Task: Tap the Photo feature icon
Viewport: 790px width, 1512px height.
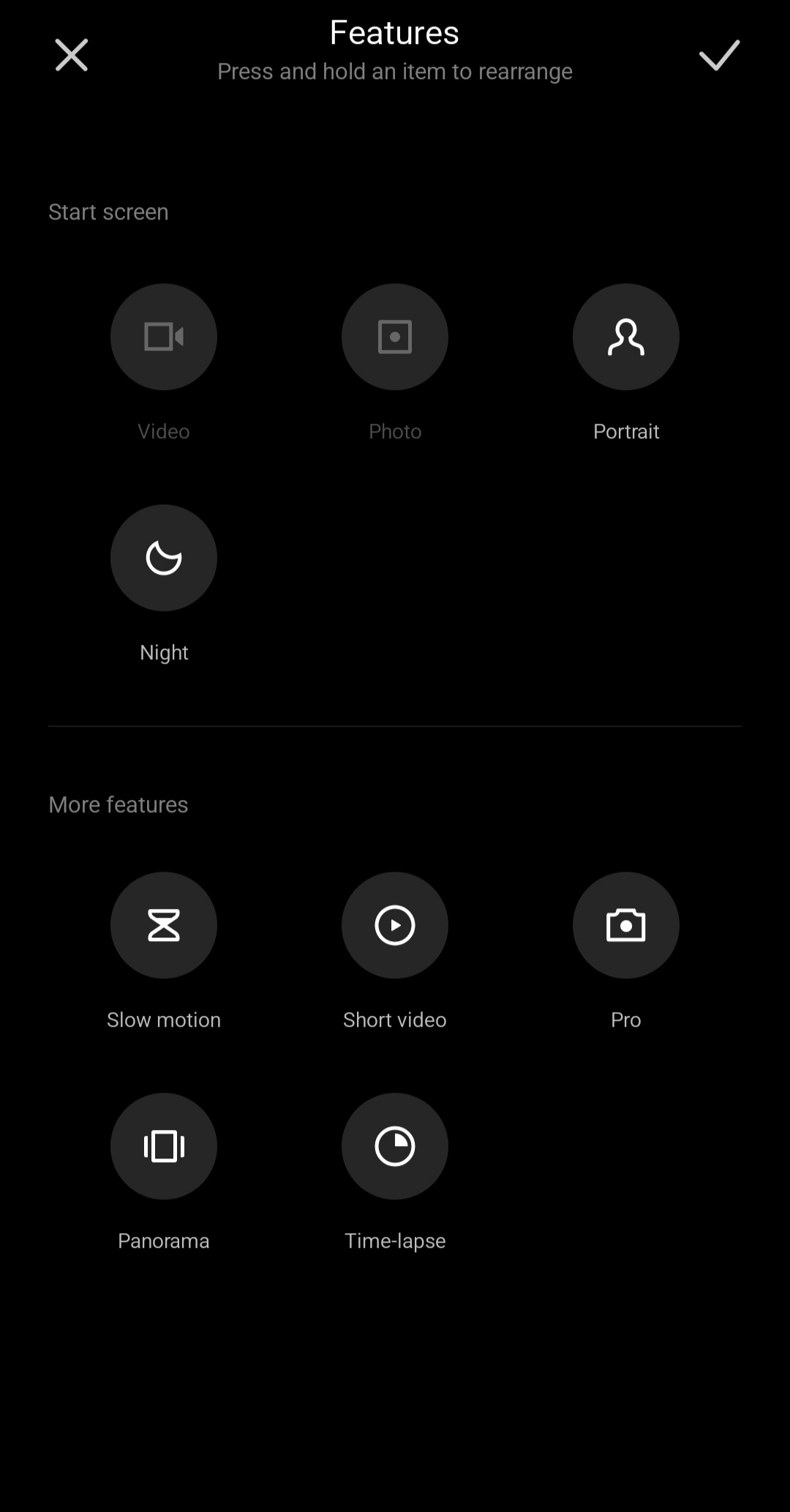Action: (395, 337)
